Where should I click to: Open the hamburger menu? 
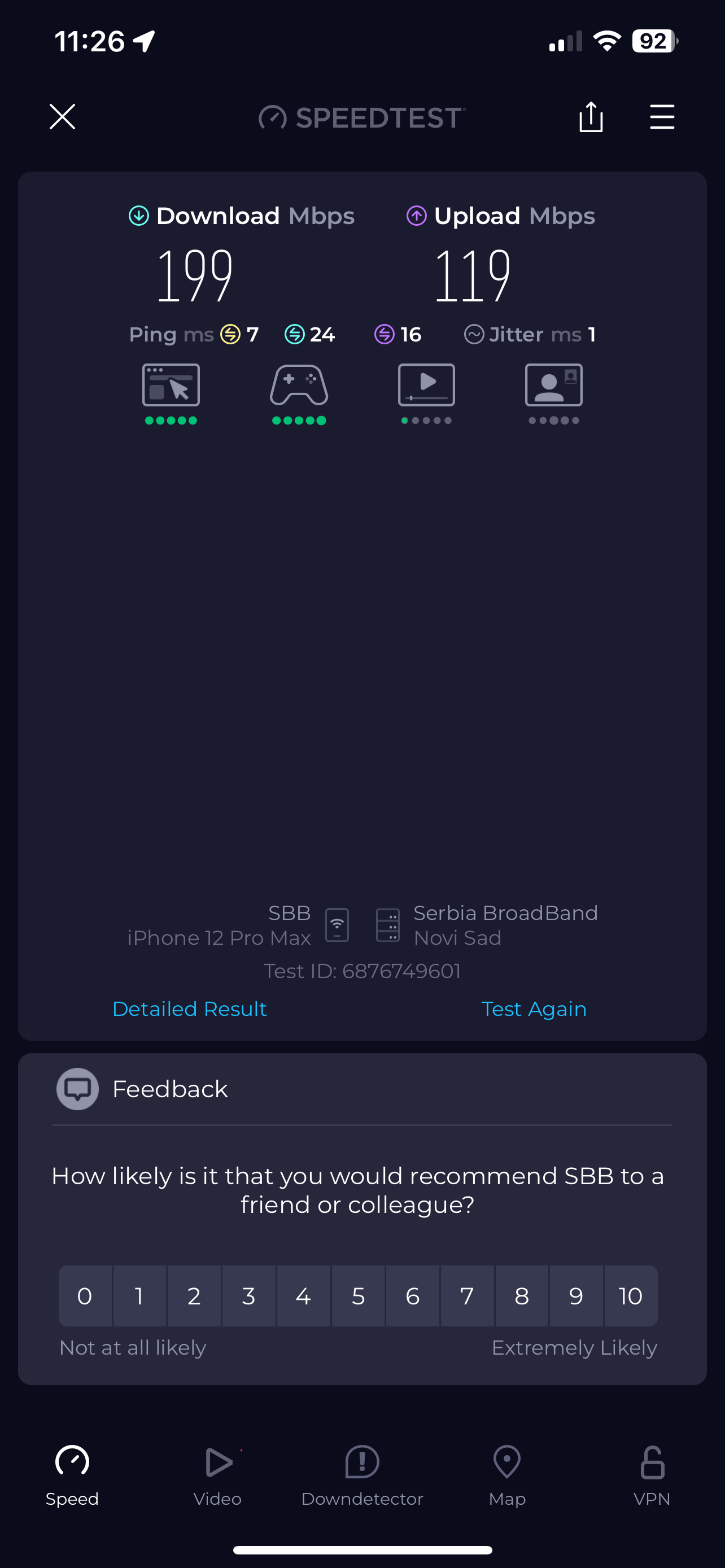[662, 116]
